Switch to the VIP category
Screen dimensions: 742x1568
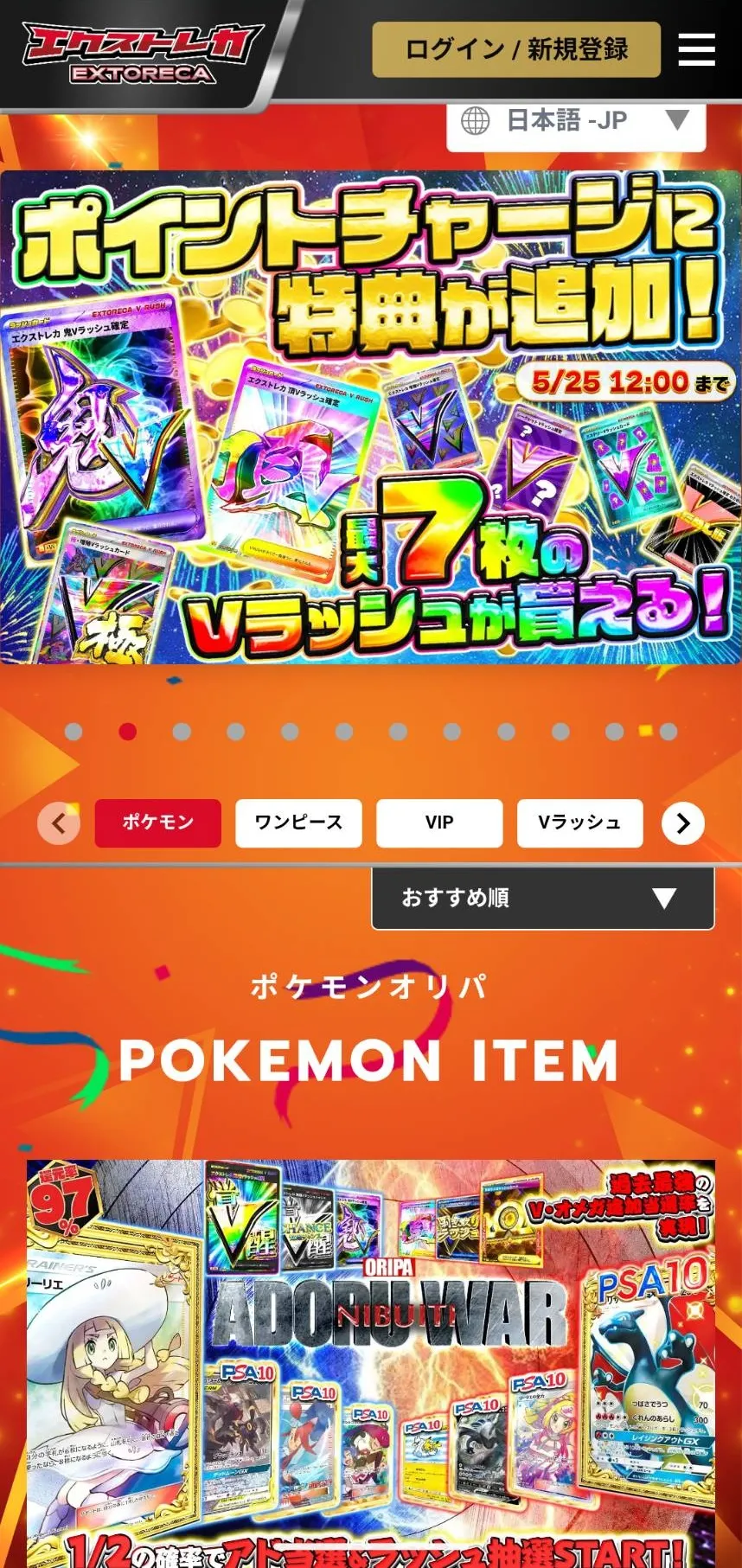(x=439, y=822)
